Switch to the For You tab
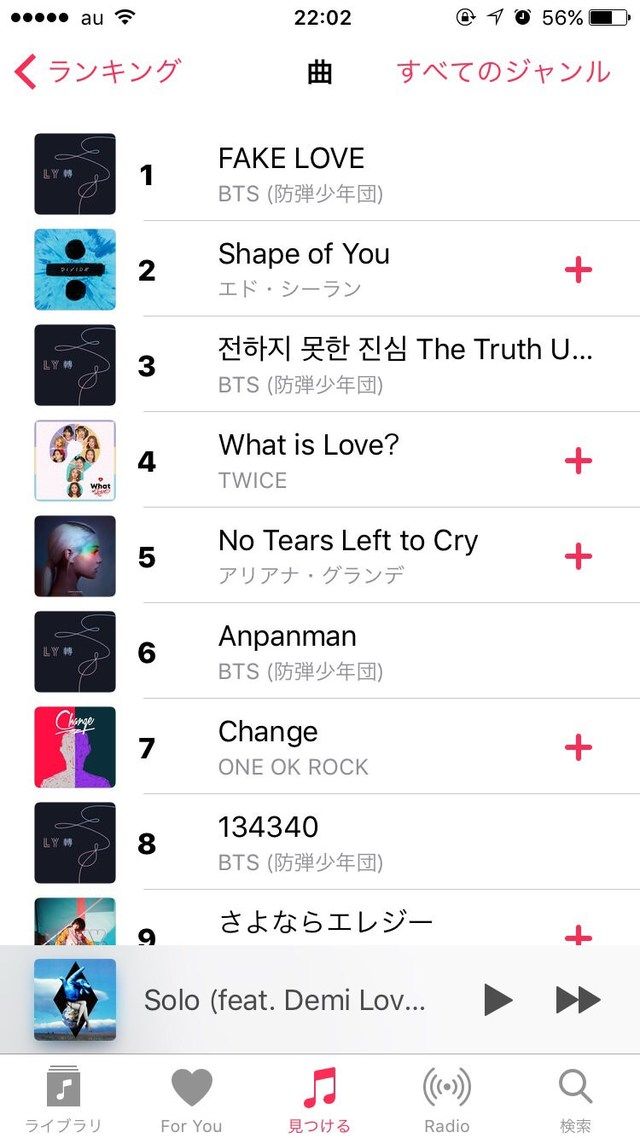640x1138 pixels. pos(192,1097)
